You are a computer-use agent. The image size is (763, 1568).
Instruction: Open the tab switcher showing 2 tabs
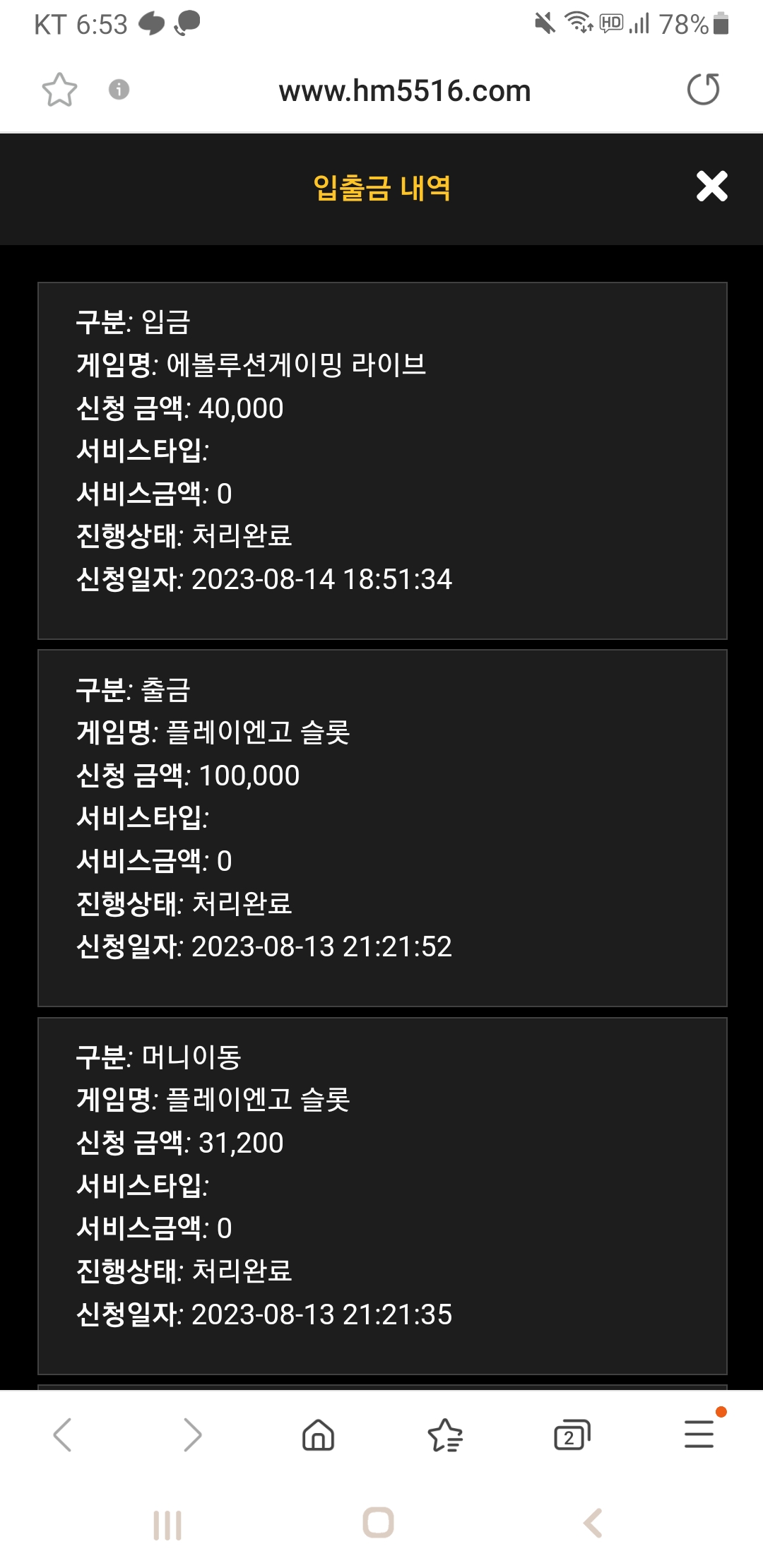572,1435
